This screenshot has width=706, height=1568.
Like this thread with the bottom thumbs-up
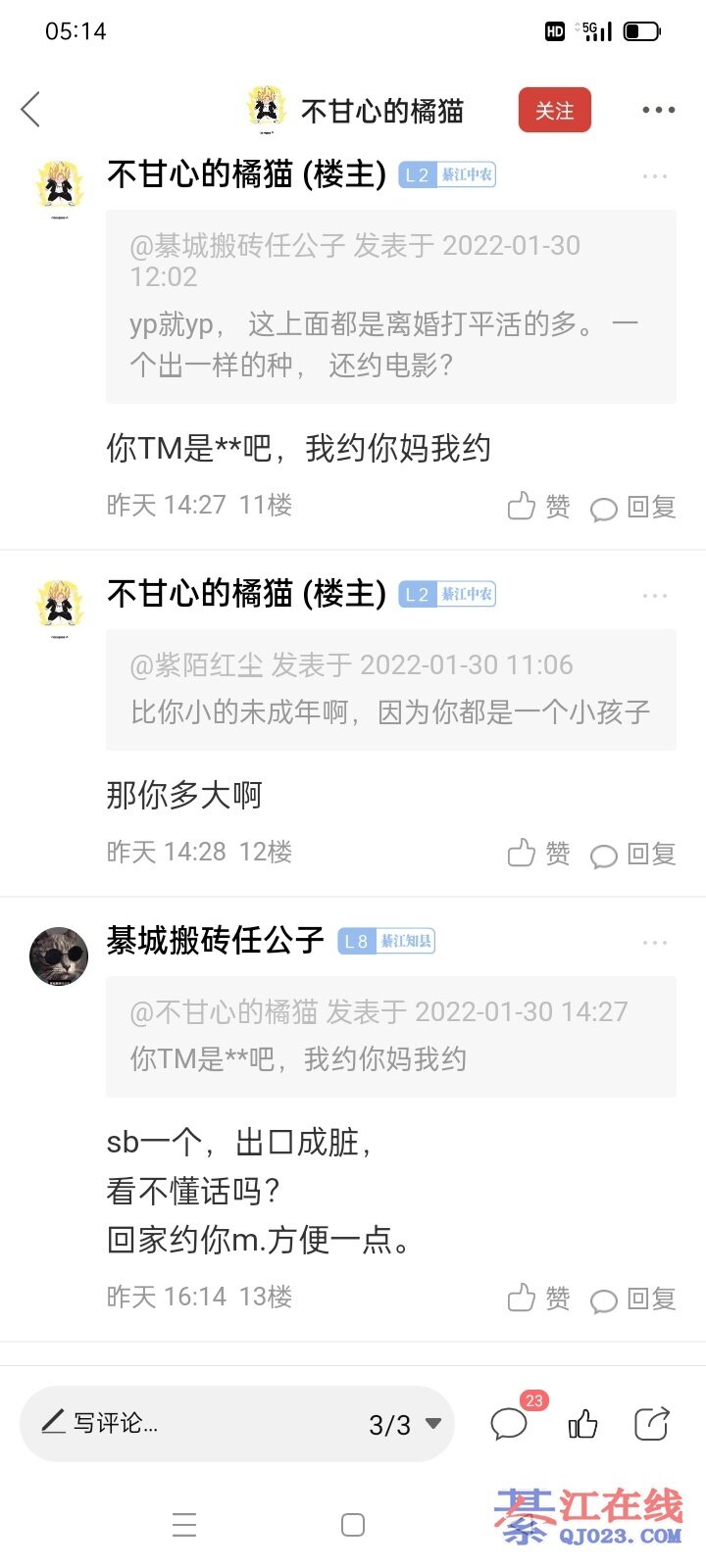[x=583, y=1424]
